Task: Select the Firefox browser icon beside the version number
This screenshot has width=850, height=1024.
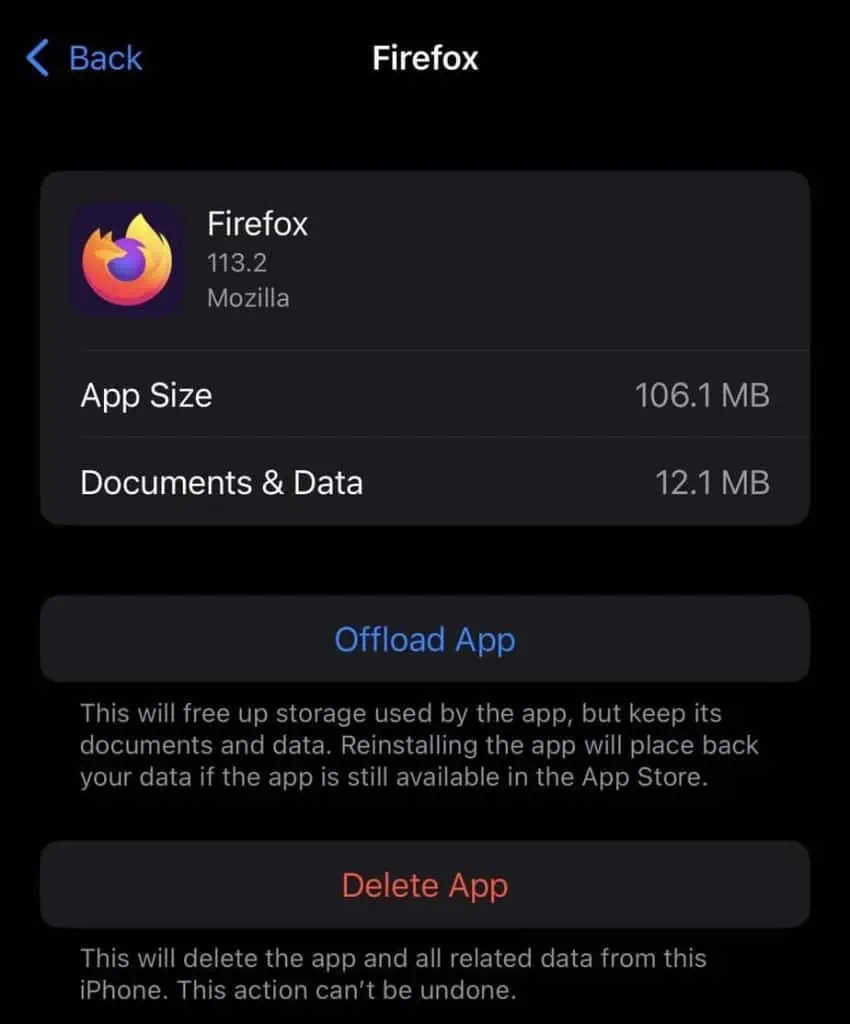Action: 128,258
